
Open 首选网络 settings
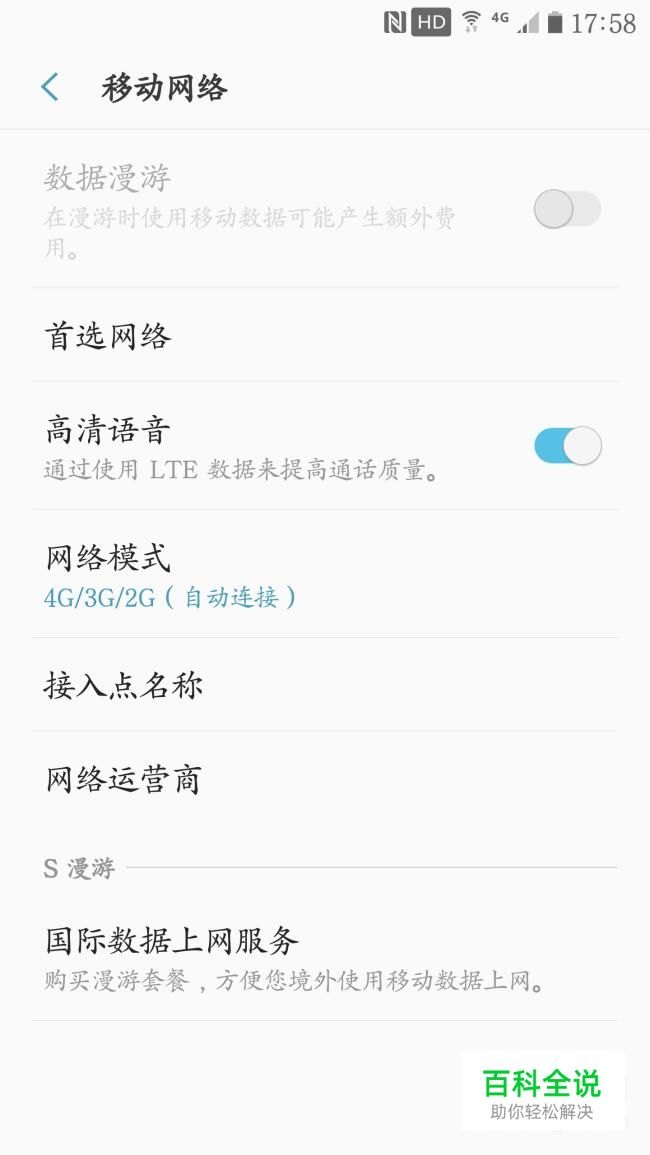[324, 334]
